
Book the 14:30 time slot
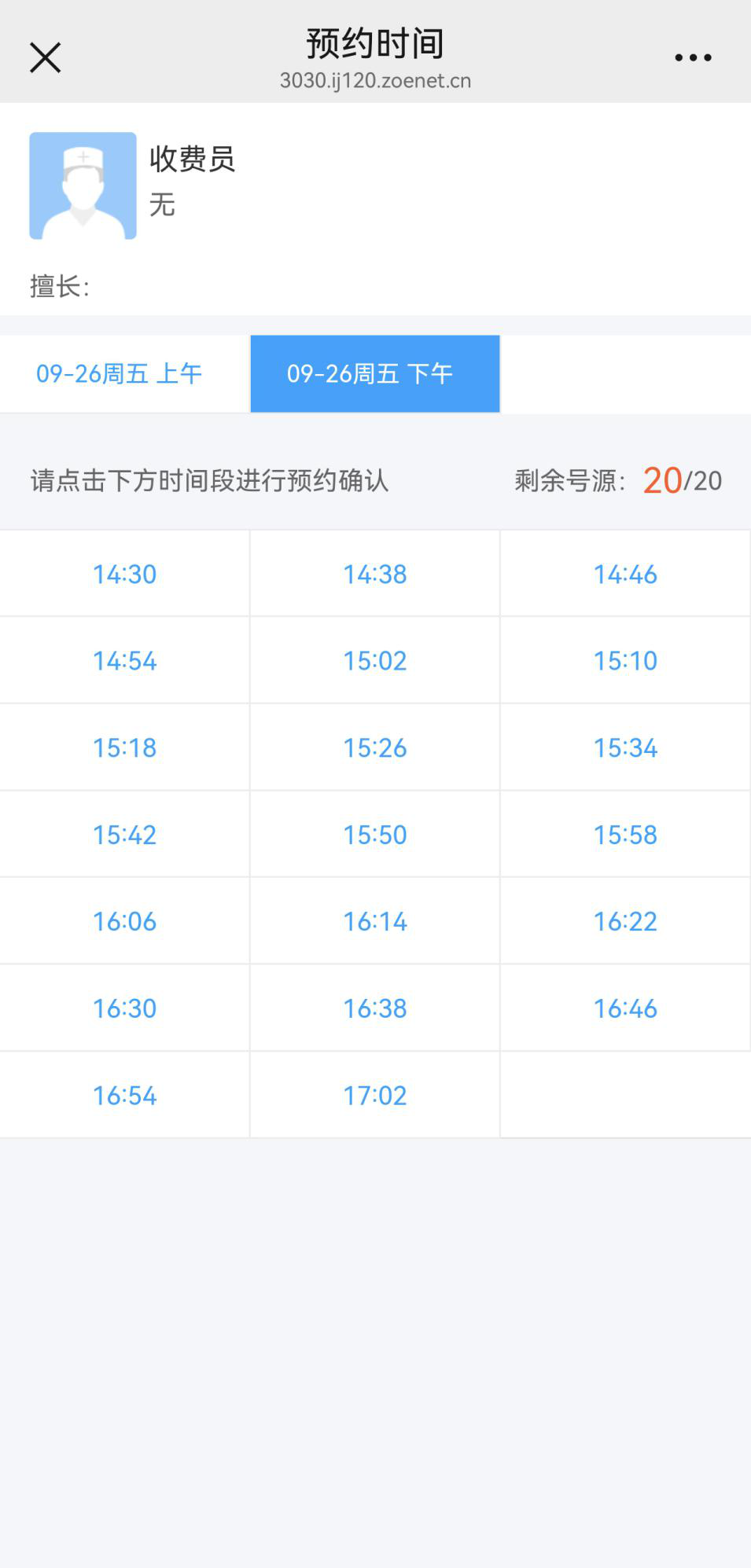coord(124,575)
